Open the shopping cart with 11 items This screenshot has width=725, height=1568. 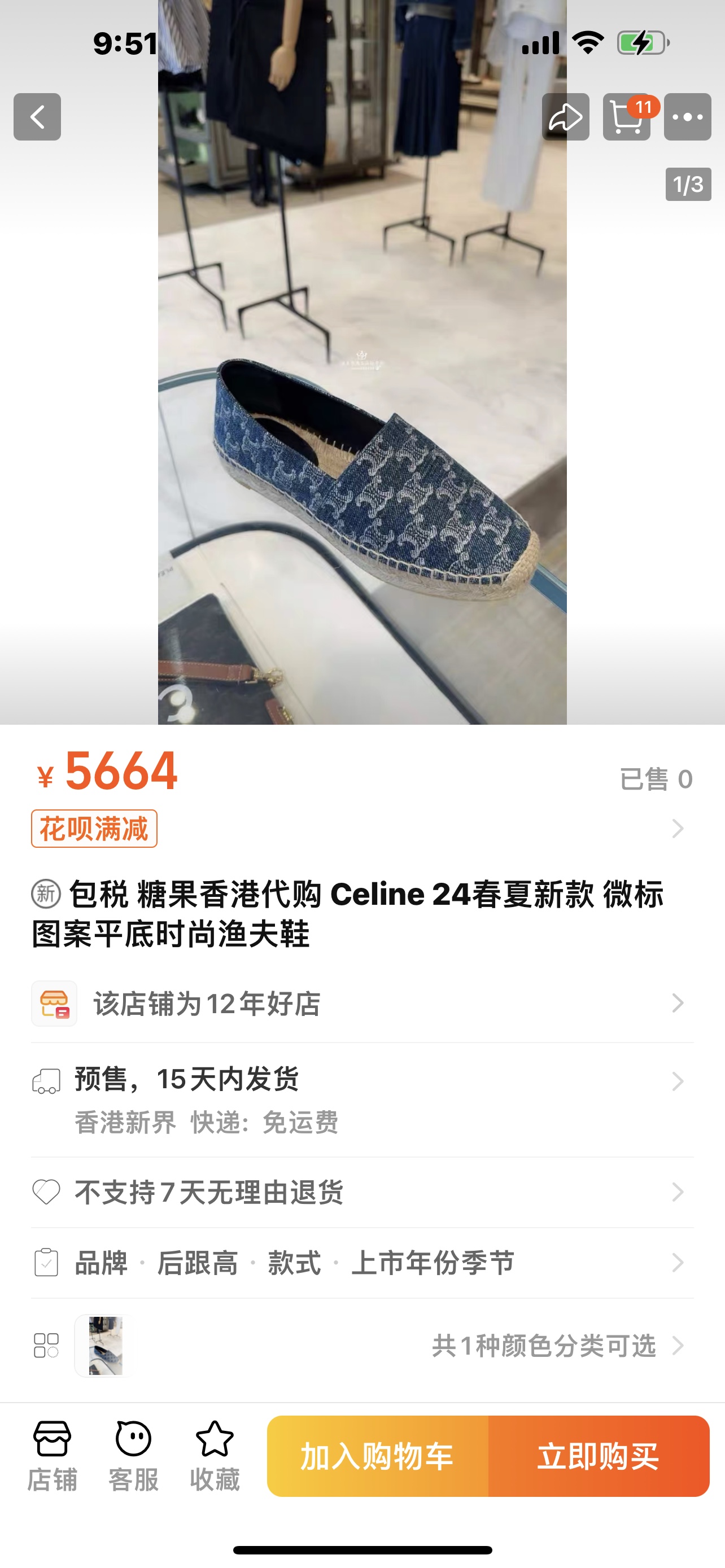(627, 117)
